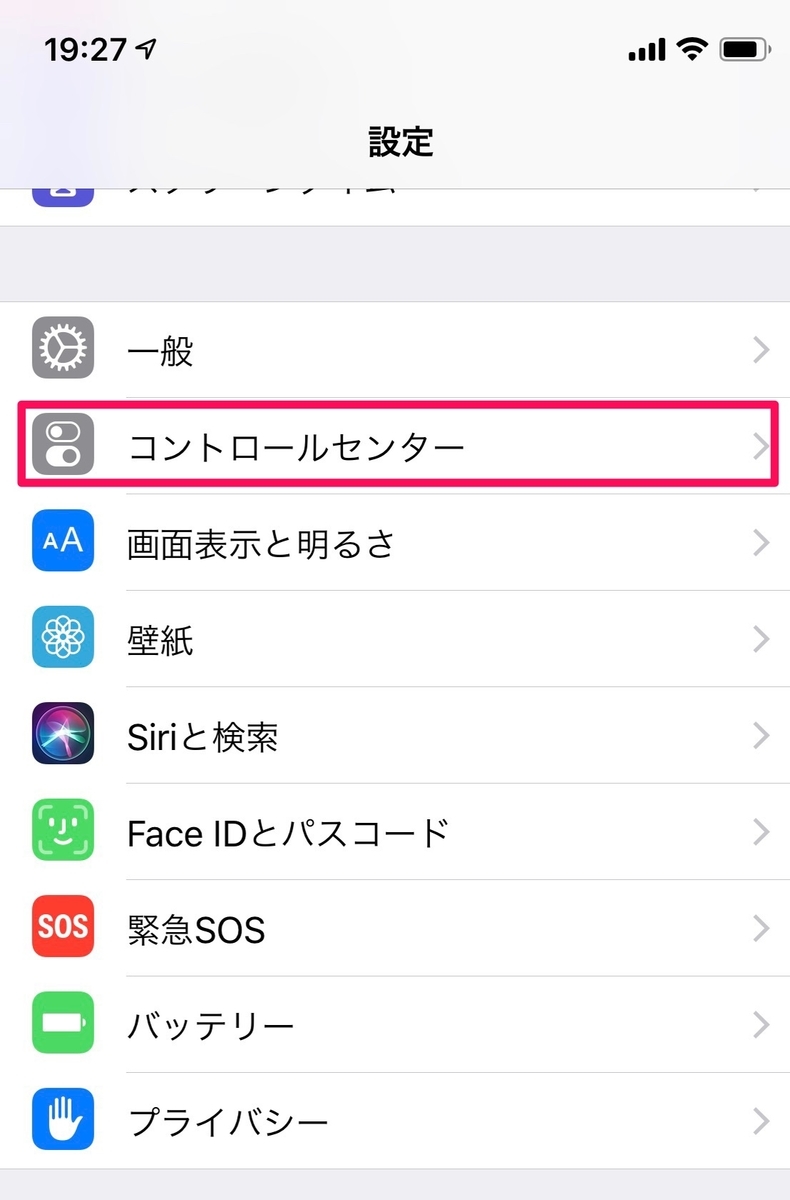
Task: Tap the Privacy hand icon
Action: pyautogui.click(x=62, y=1120)
